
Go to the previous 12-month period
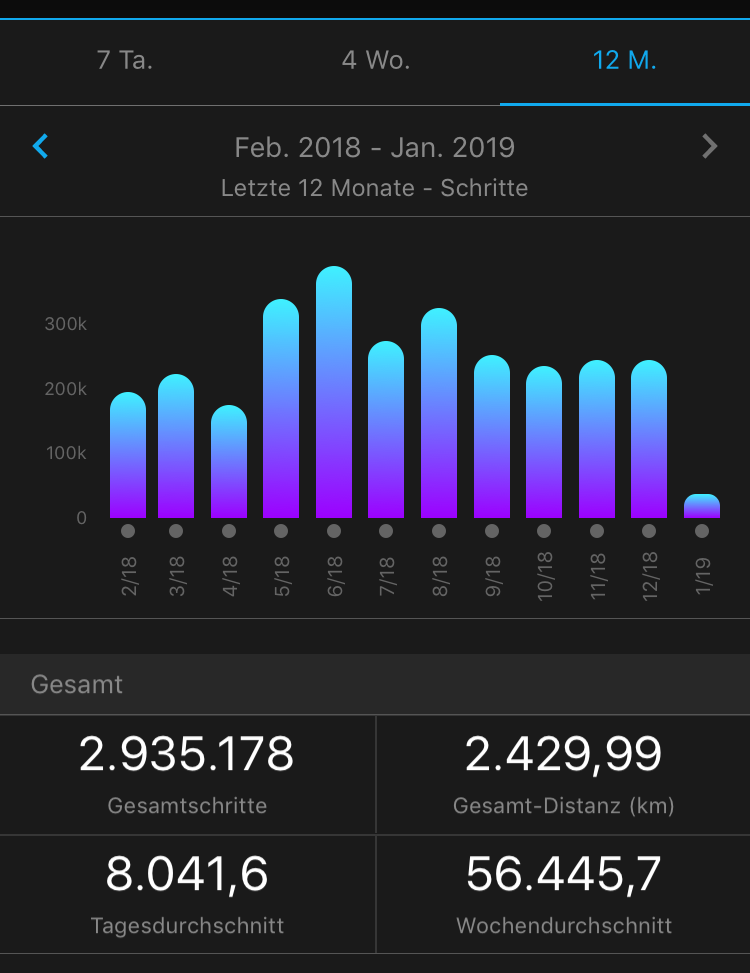click(x=40, y=147)
